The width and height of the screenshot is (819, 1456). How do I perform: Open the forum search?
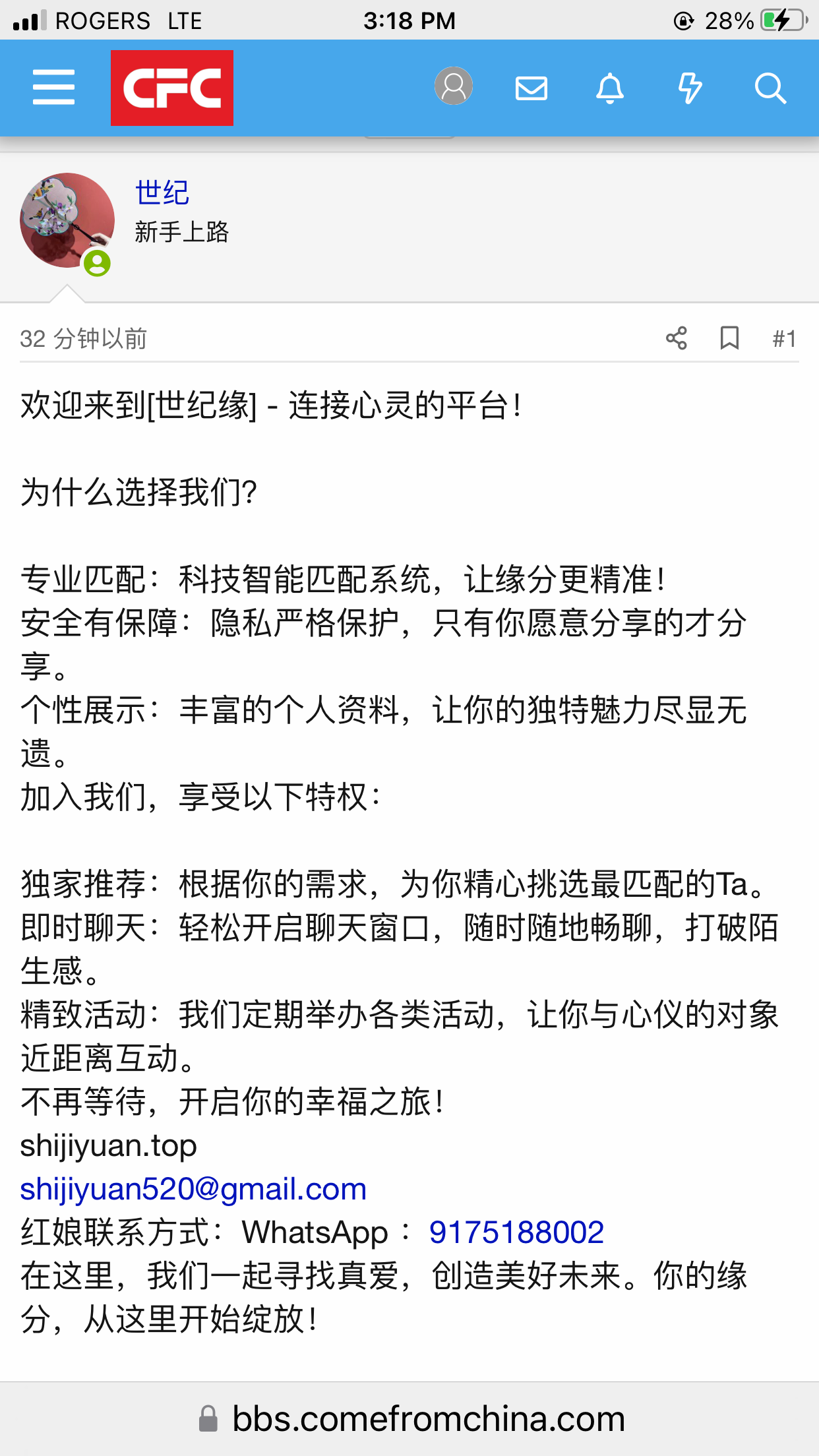770,88
